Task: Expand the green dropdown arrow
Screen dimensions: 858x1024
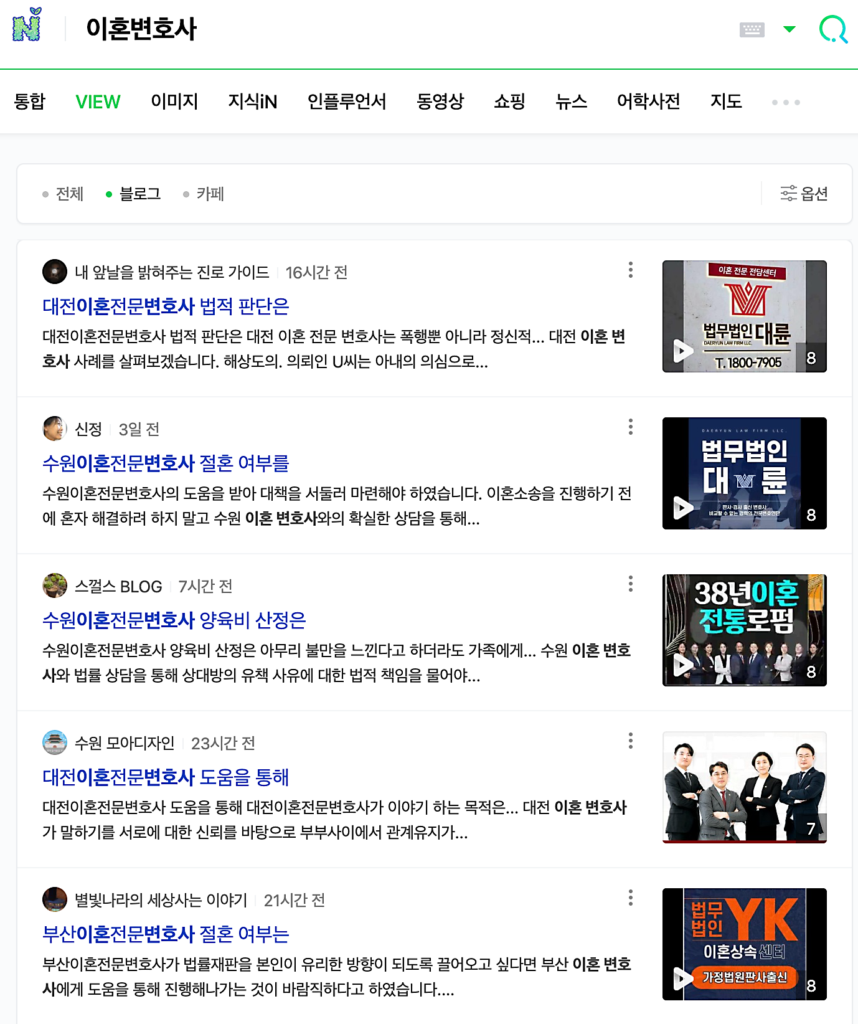Action: pyautogui.click(x=789, y=30)
